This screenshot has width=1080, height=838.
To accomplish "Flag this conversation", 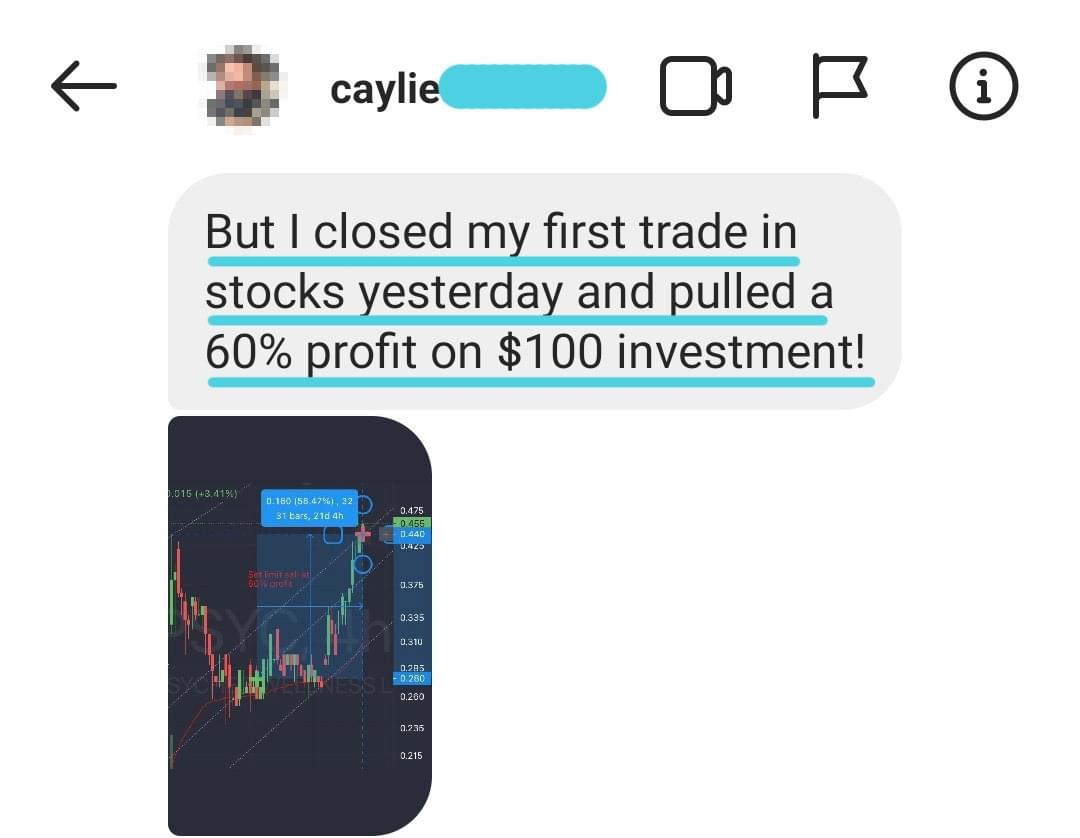I will click(x=839, y=87).
